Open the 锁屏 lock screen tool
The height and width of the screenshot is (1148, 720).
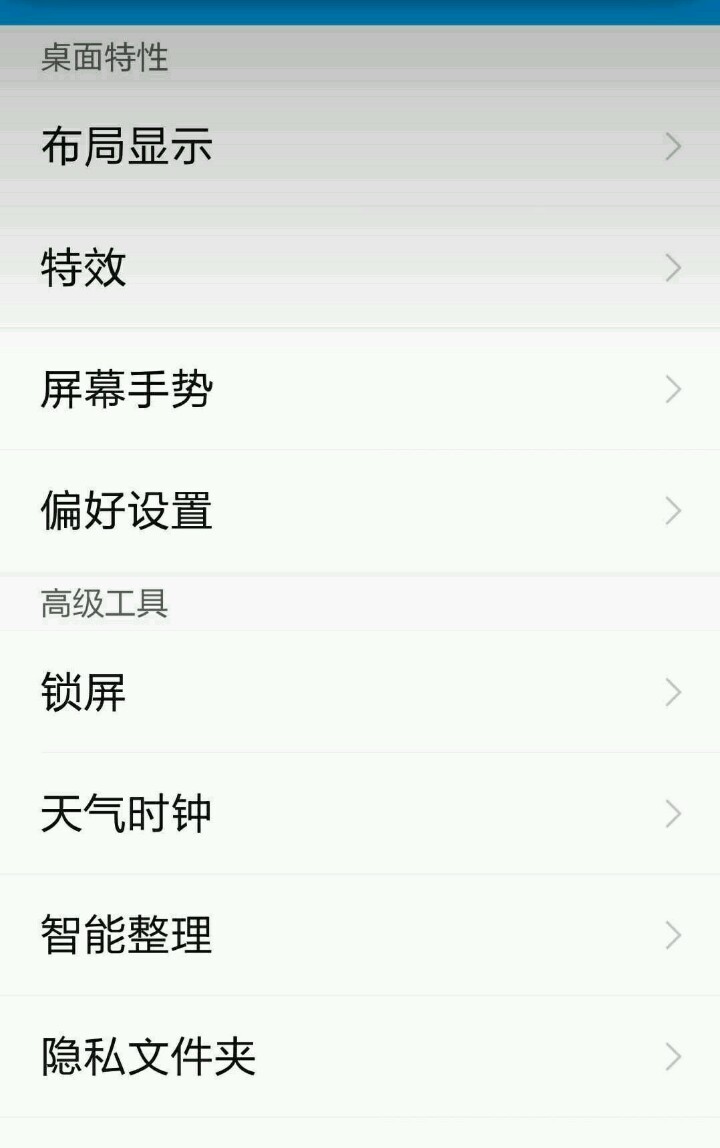pyautogui.click(x=360, y=692)
